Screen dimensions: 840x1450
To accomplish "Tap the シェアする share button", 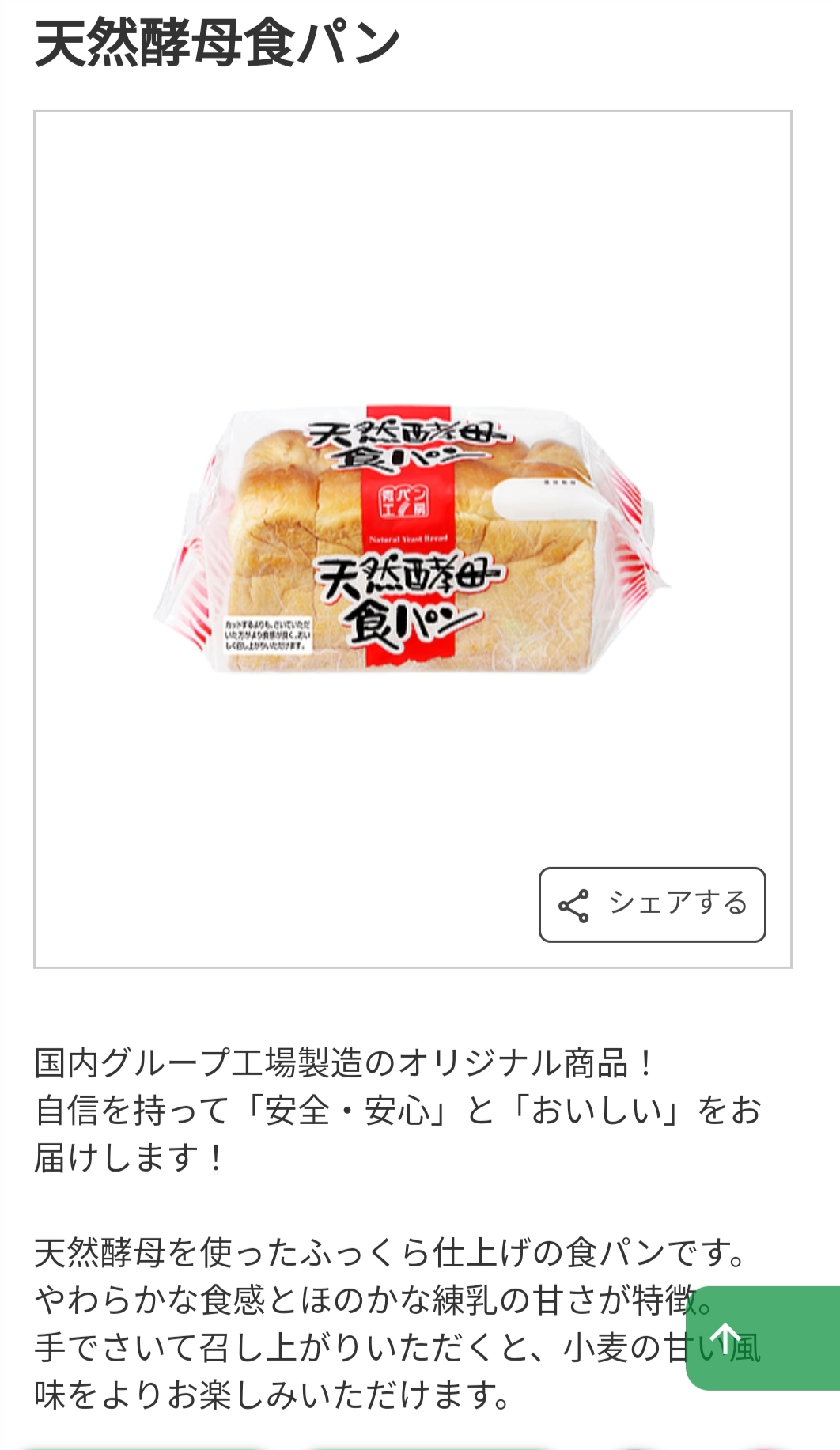I will 652,904.
